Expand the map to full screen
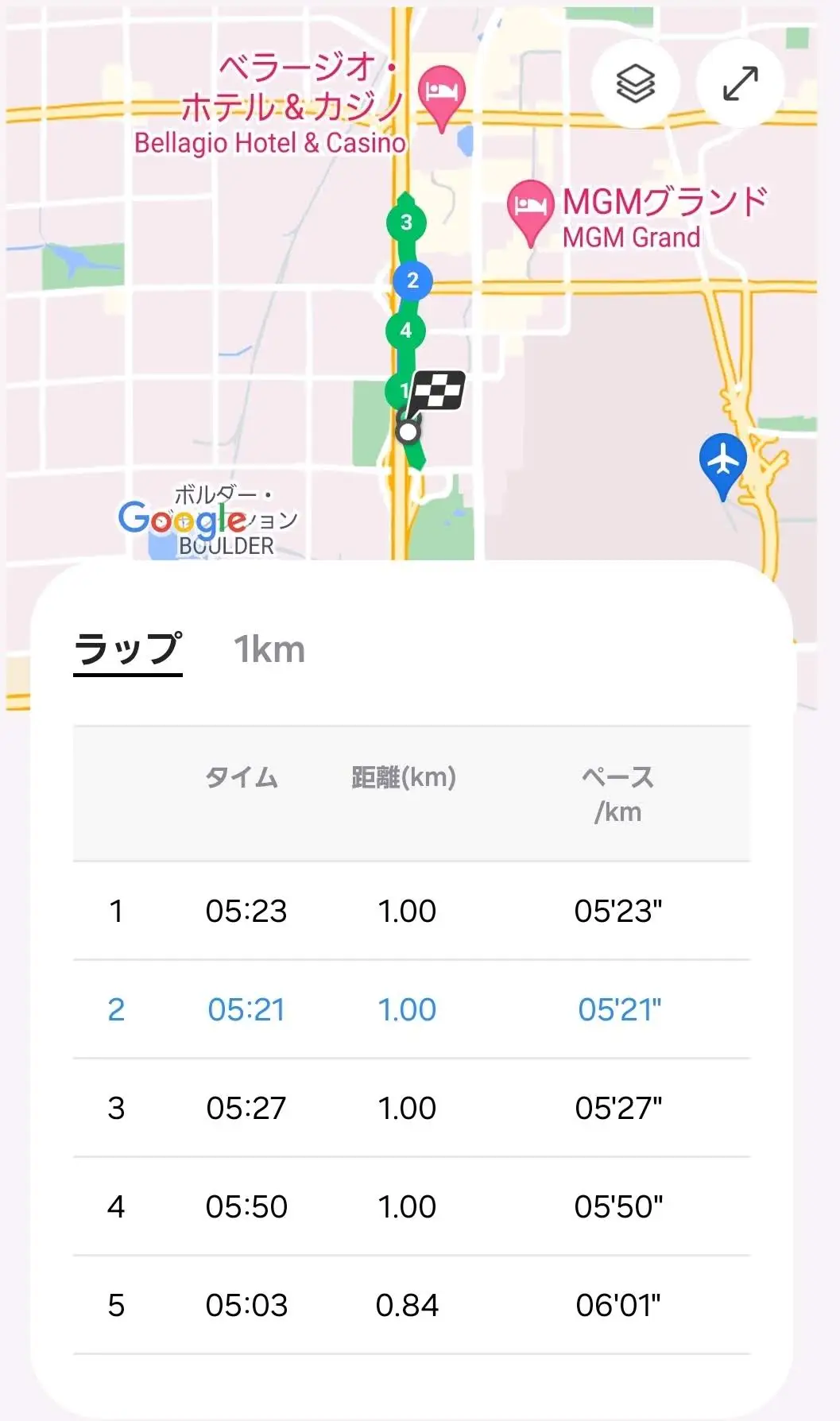 click(x=741, y=83)
